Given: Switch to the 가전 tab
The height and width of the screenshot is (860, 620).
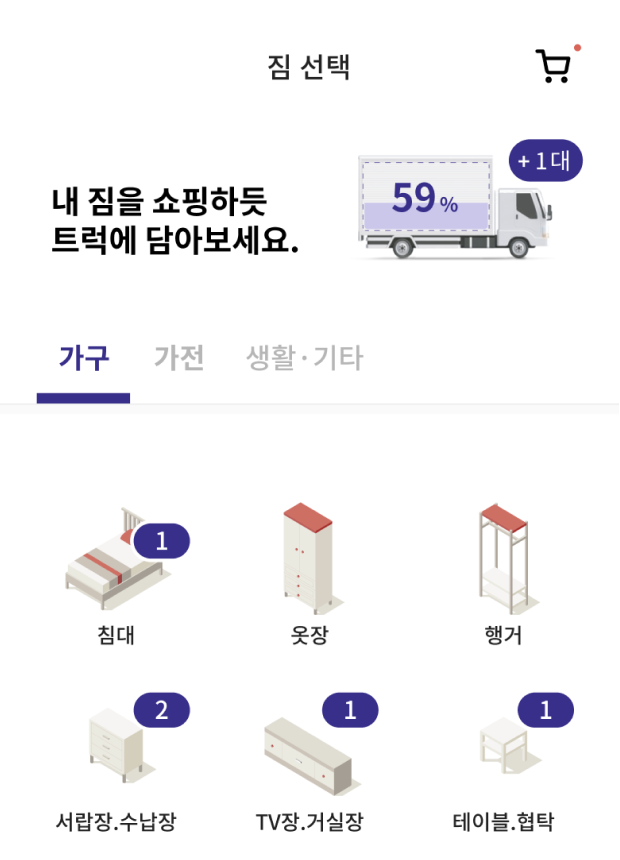Looking at the screenshot, I should [179, 358].
